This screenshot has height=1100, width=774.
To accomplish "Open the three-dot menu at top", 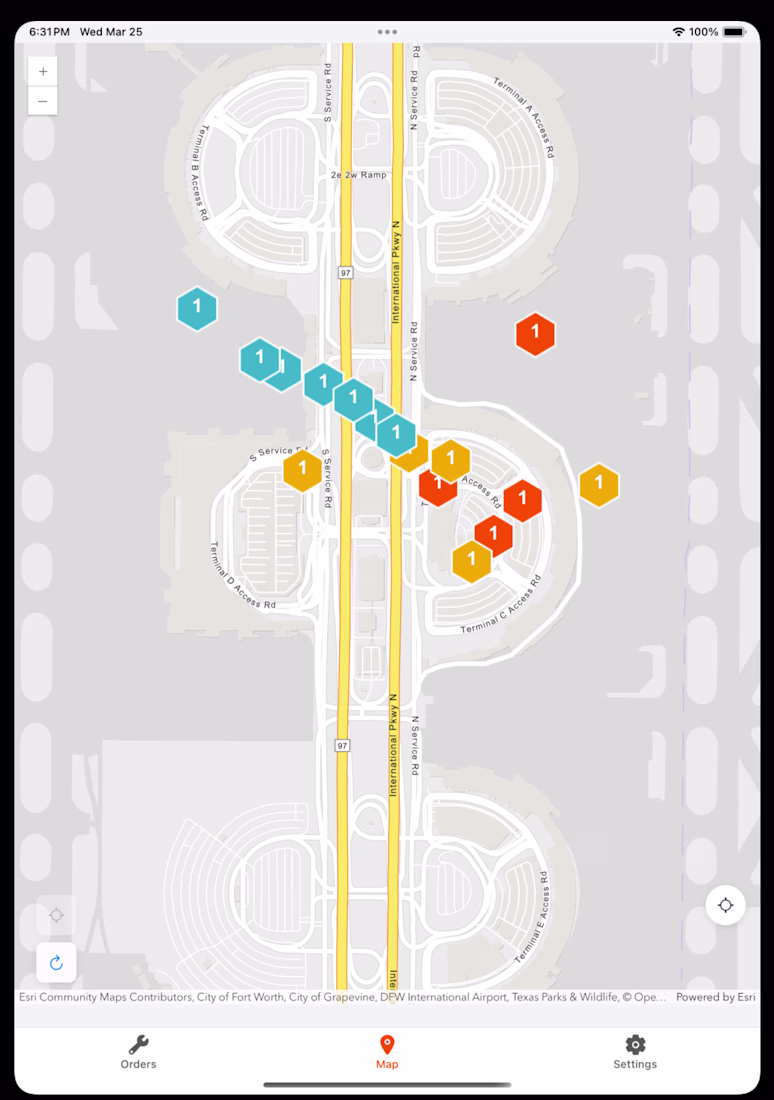I will [x=387, y=32].
